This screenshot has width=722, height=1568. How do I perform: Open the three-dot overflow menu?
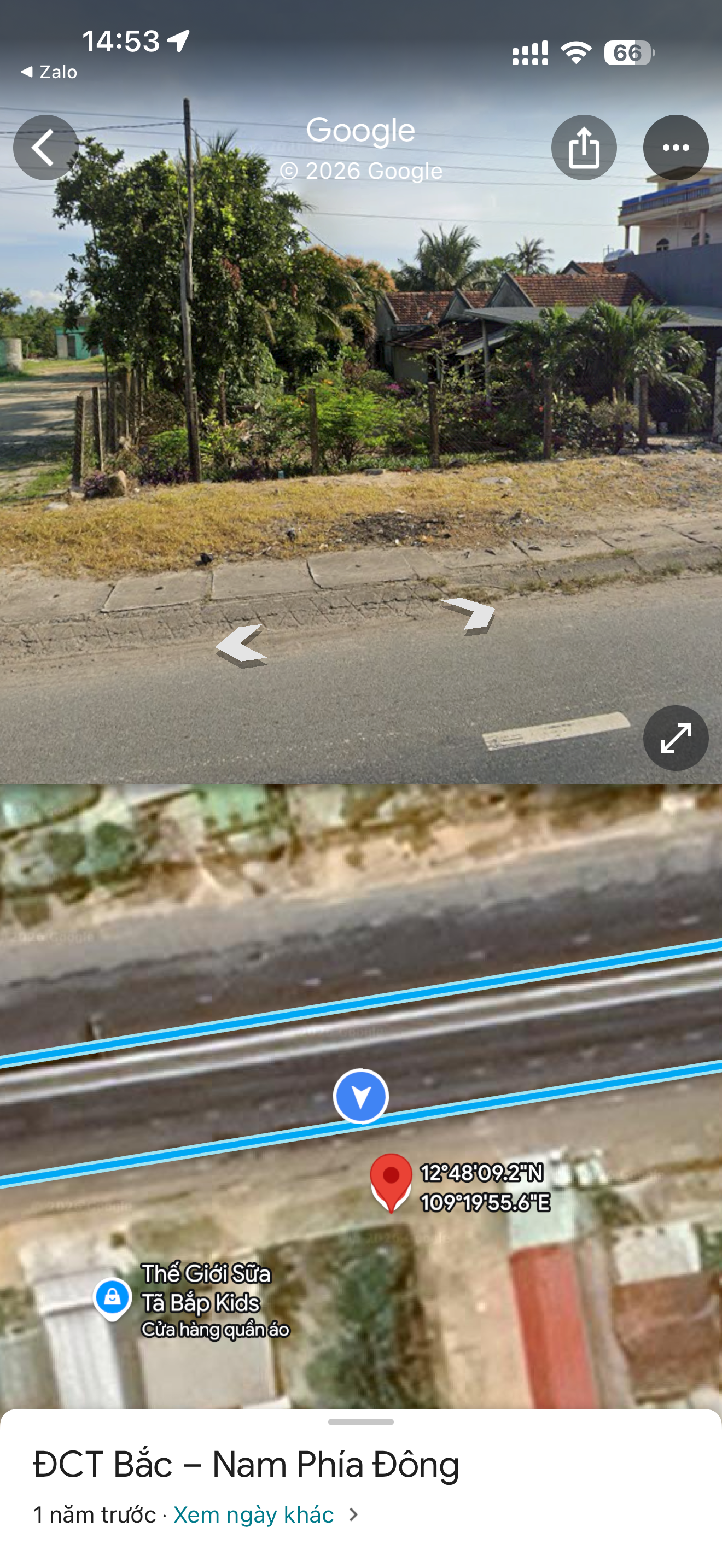[x=676, y=147]
